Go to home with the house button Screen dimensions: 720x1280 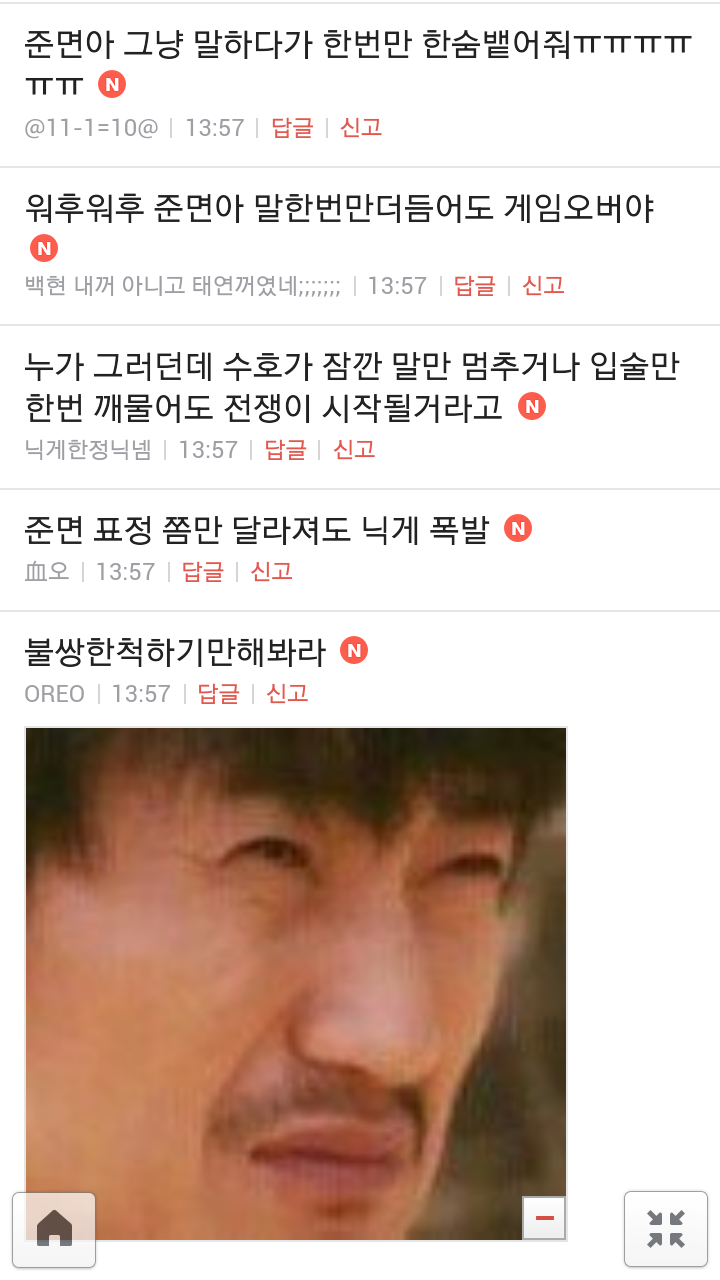click(x=54, y=1229)
